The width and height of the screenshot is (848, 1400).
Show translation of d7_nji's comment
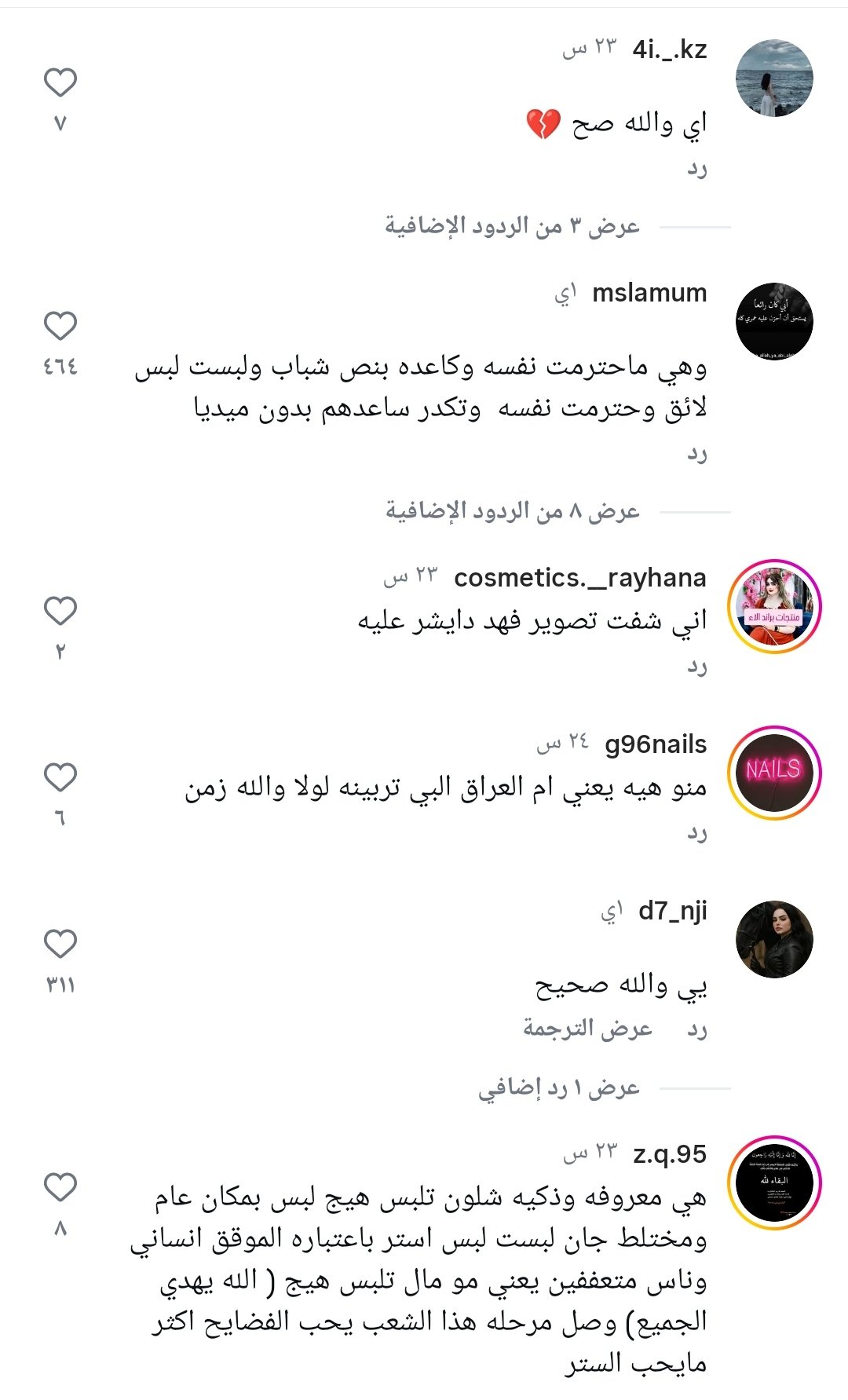click(x=587, y=1029)
